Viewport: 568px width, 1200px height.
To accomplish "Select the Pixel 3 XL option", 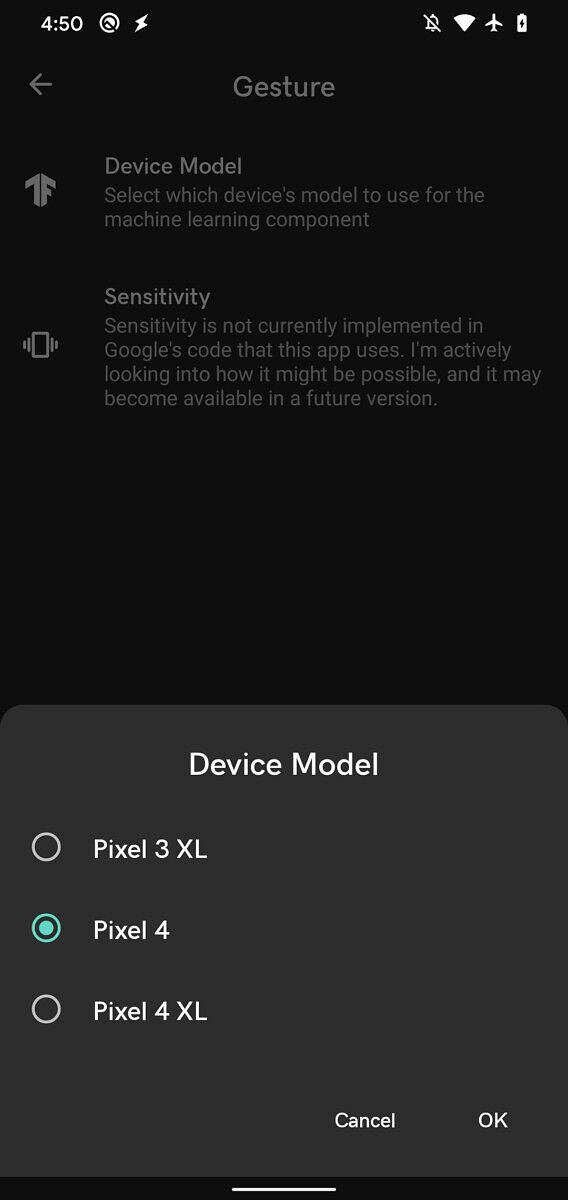I will pyautogui.click(x=284, y=848).
